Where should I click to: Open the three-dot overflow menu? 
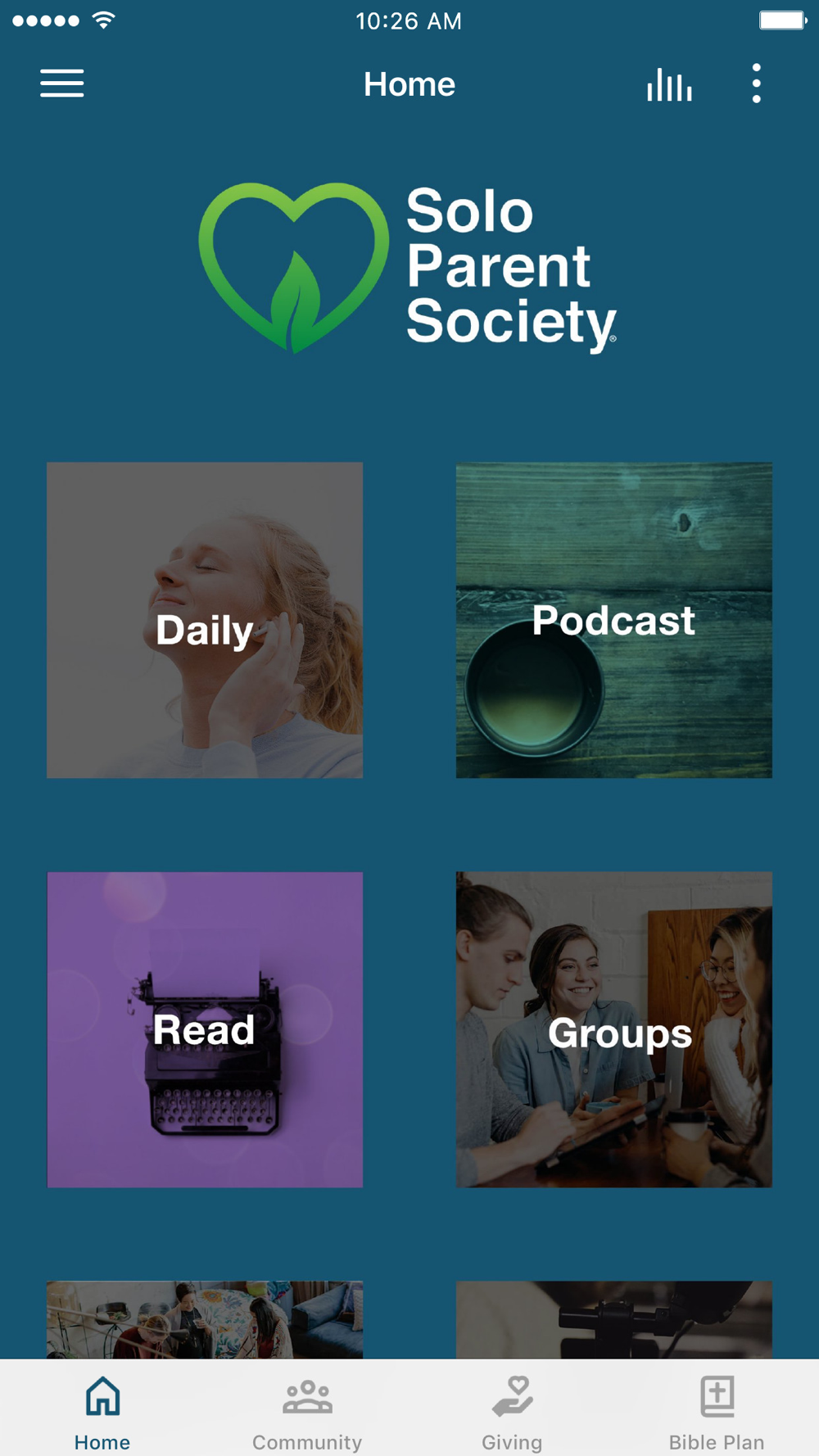point(756,84)
